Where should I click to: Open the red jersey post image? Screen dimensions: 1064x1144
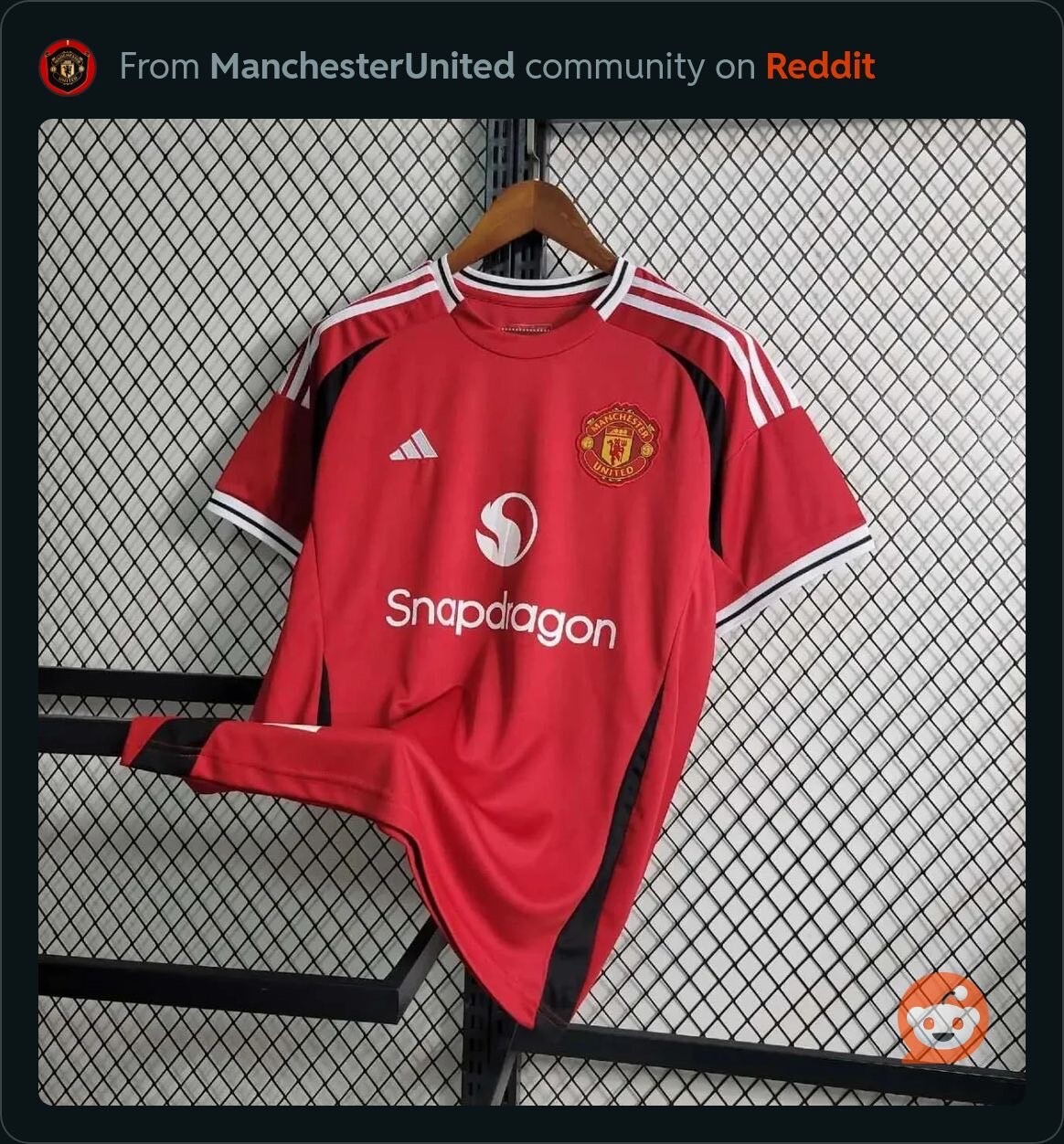click(531, 611)
